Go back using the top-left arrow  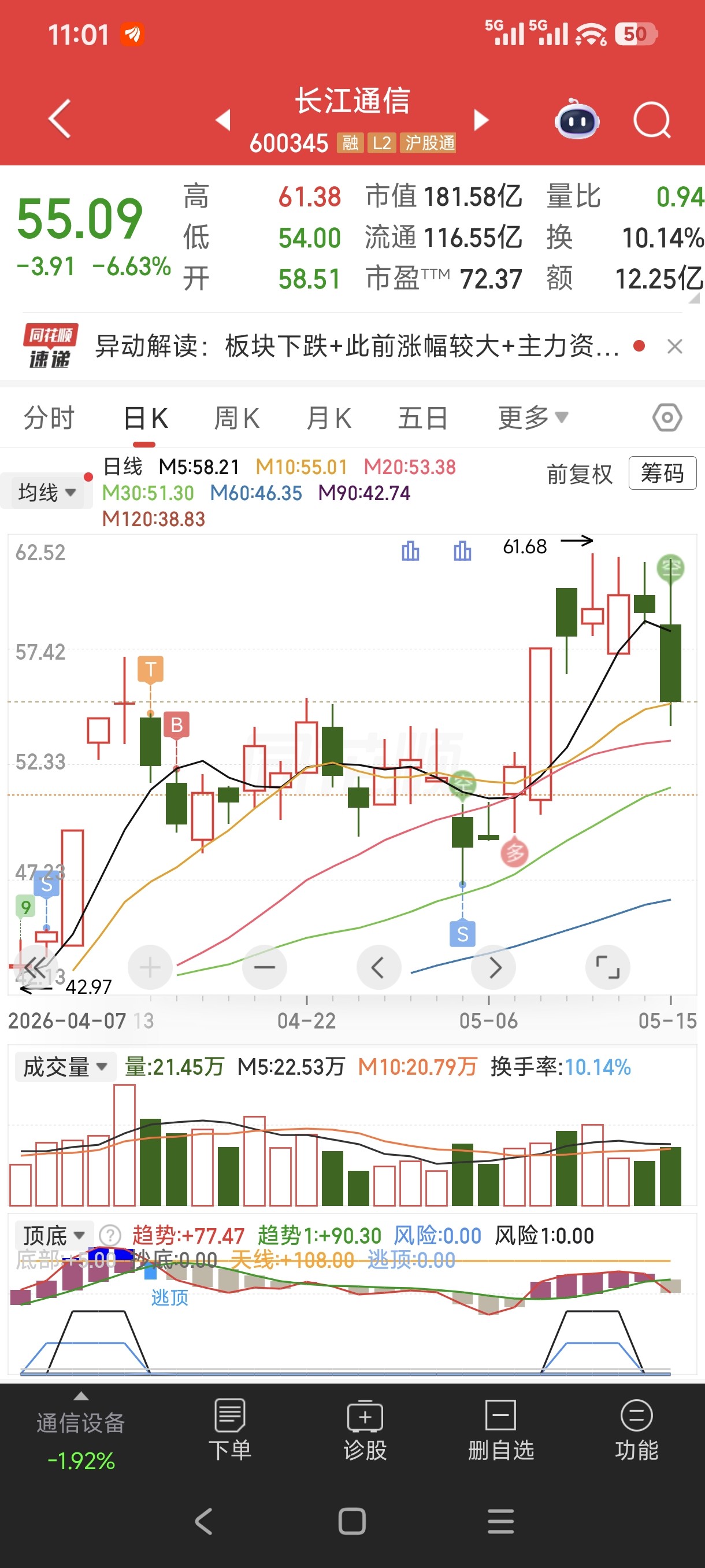pyautogui.click(x=60, y=119)
